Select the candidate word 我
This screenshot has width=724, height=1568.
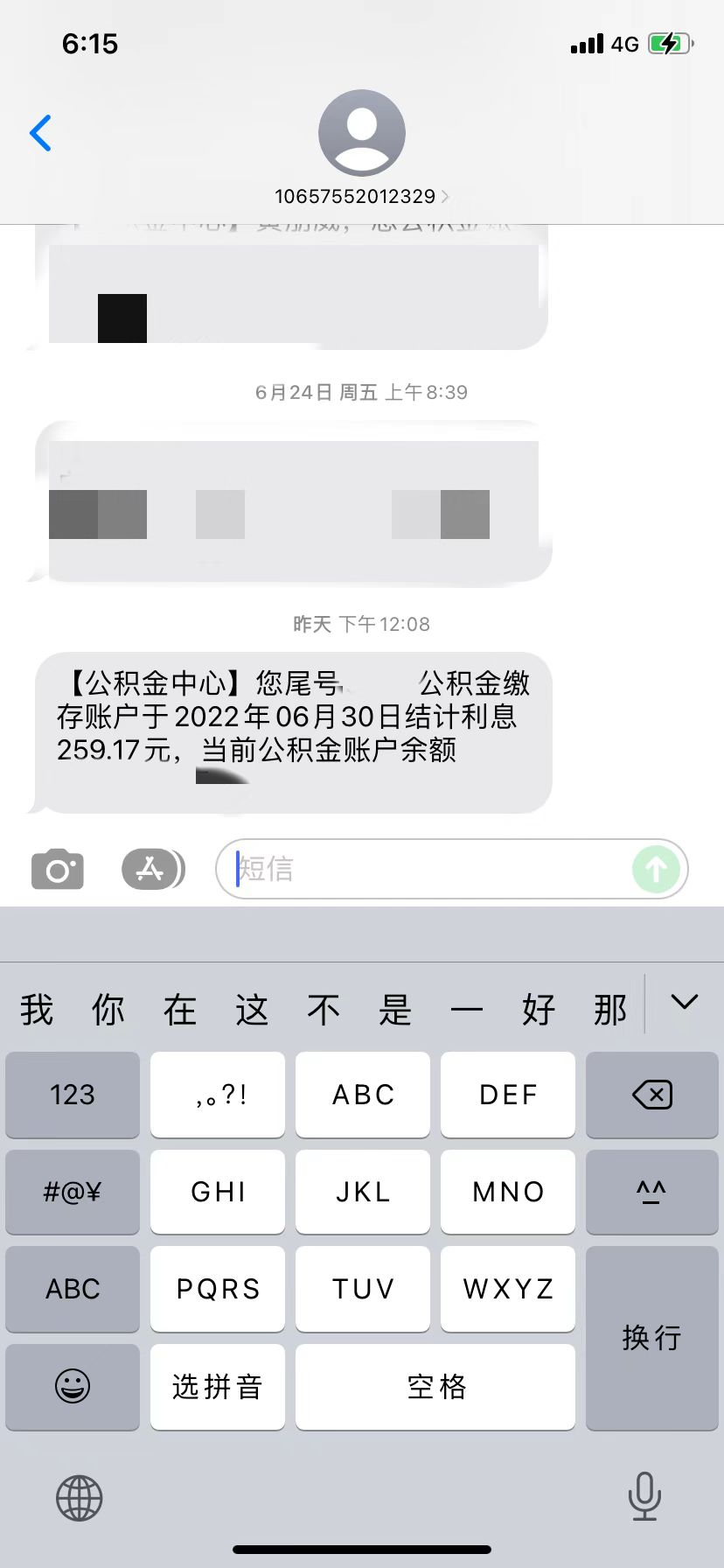[x=37, y=1010]
